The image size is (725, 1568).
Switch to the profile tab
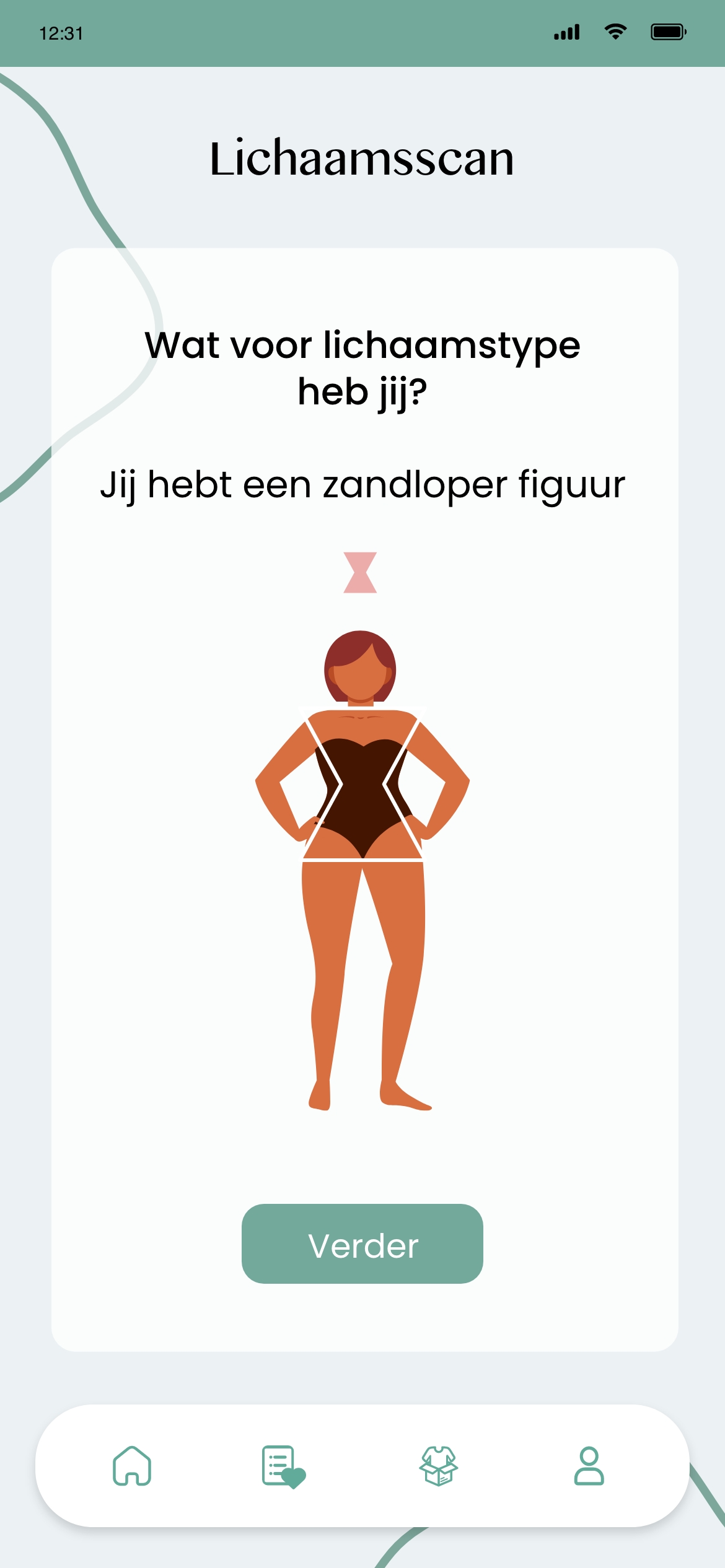(589, 1466)
